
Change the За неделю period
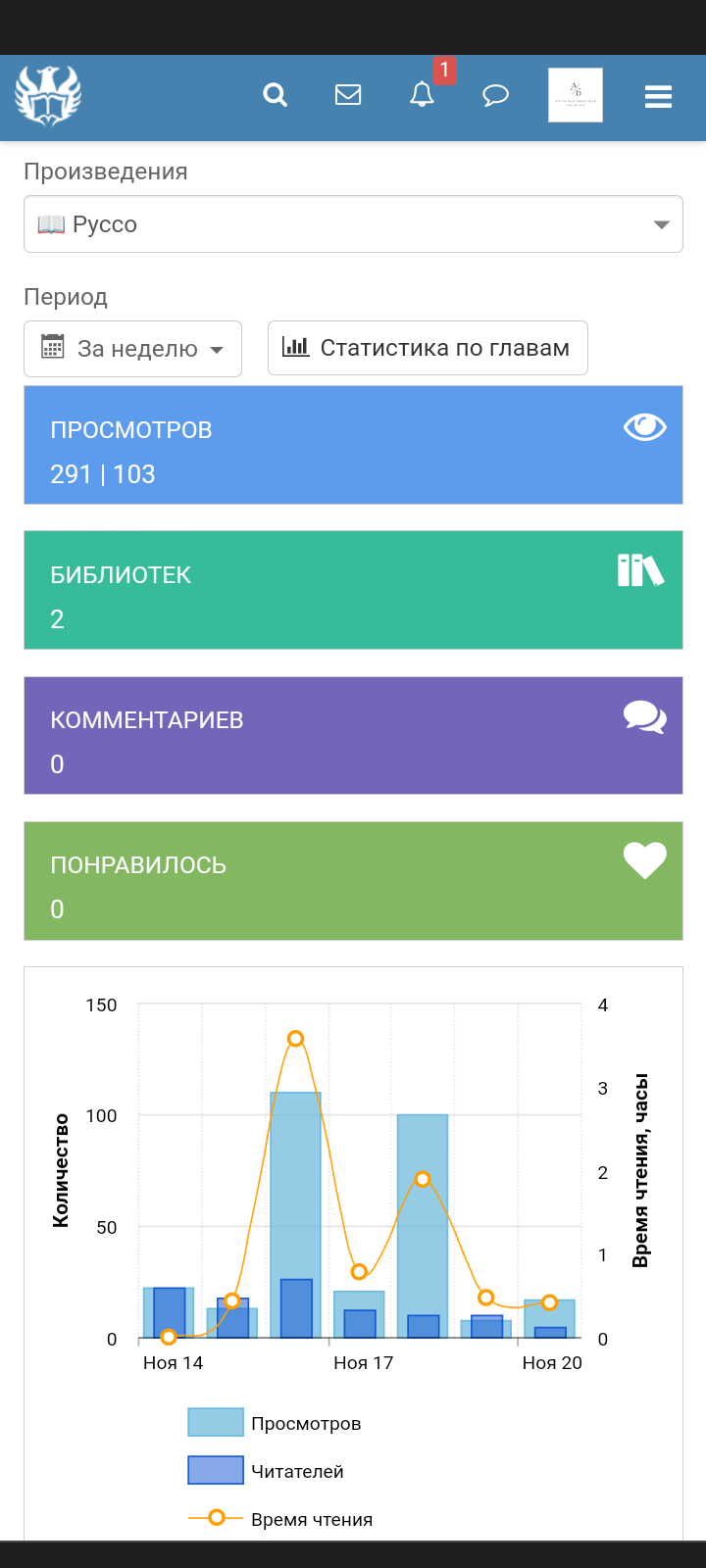click(132, 349)
